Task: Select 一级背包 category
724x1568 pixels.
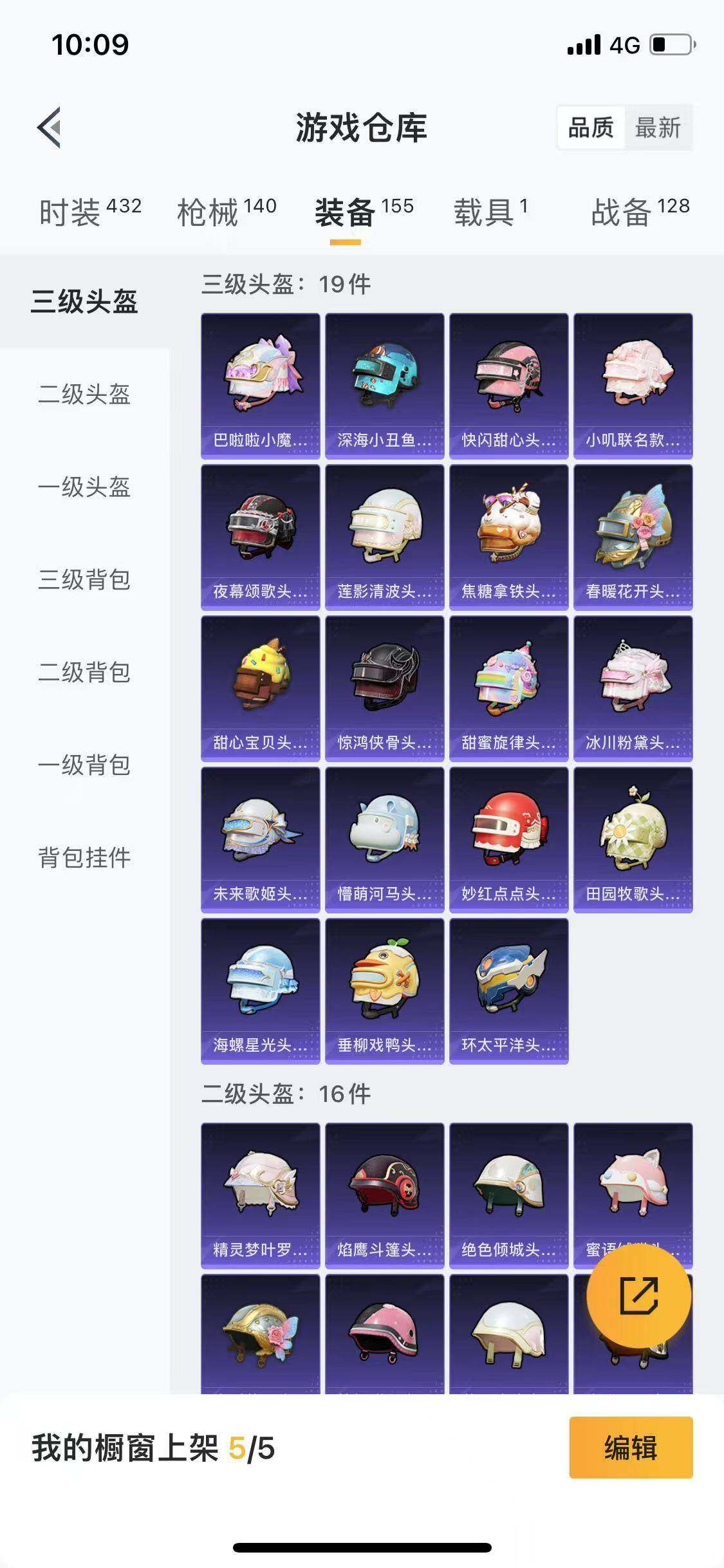Action: (x=84, y=765)
